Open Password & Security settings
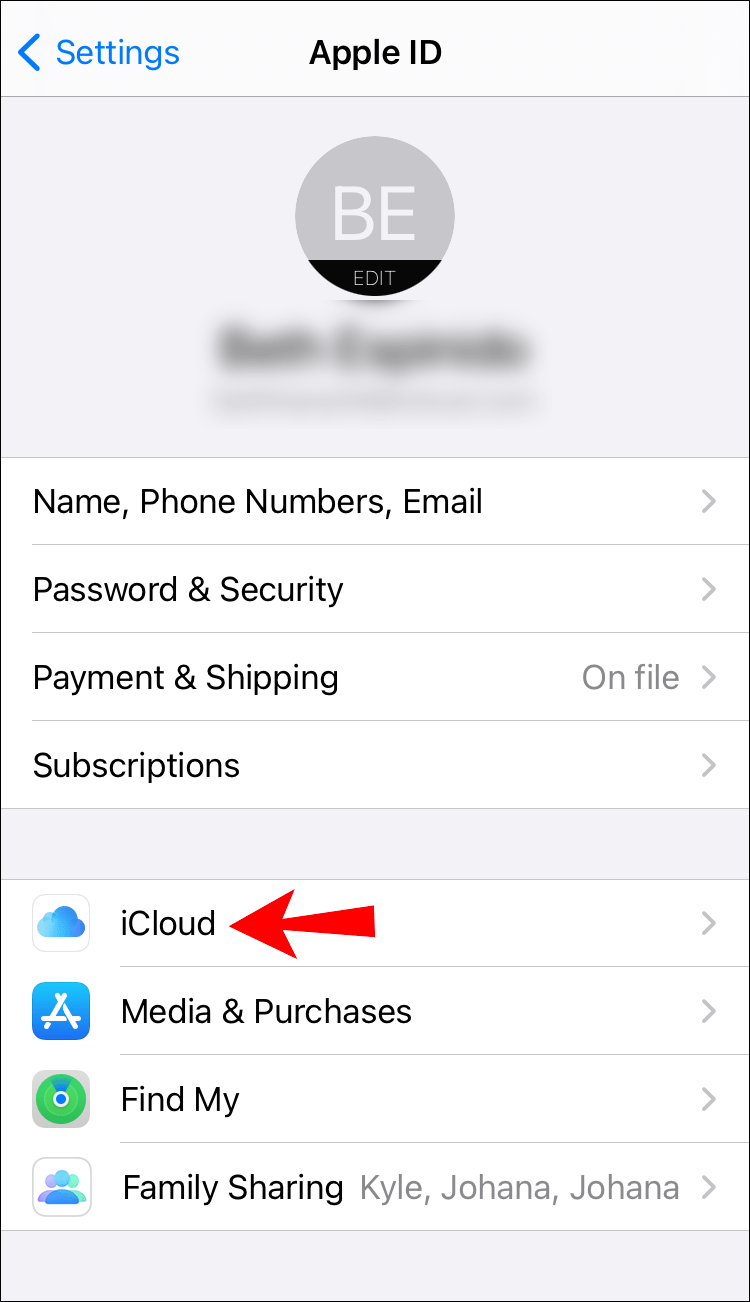This screenshot has height=1302, width=750. coord(375,589)
